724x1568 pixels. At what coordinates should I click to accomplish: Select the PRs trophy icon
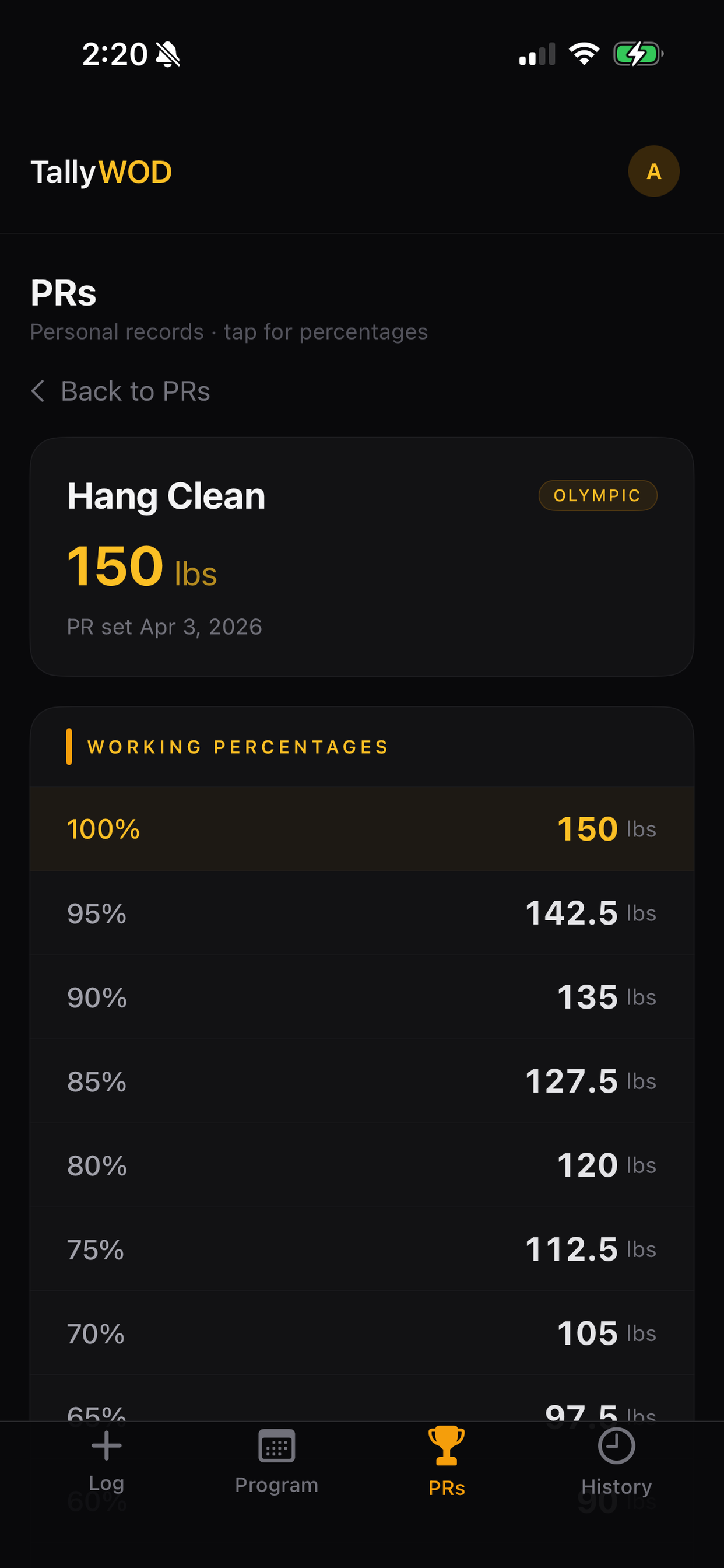point(446,1445)
